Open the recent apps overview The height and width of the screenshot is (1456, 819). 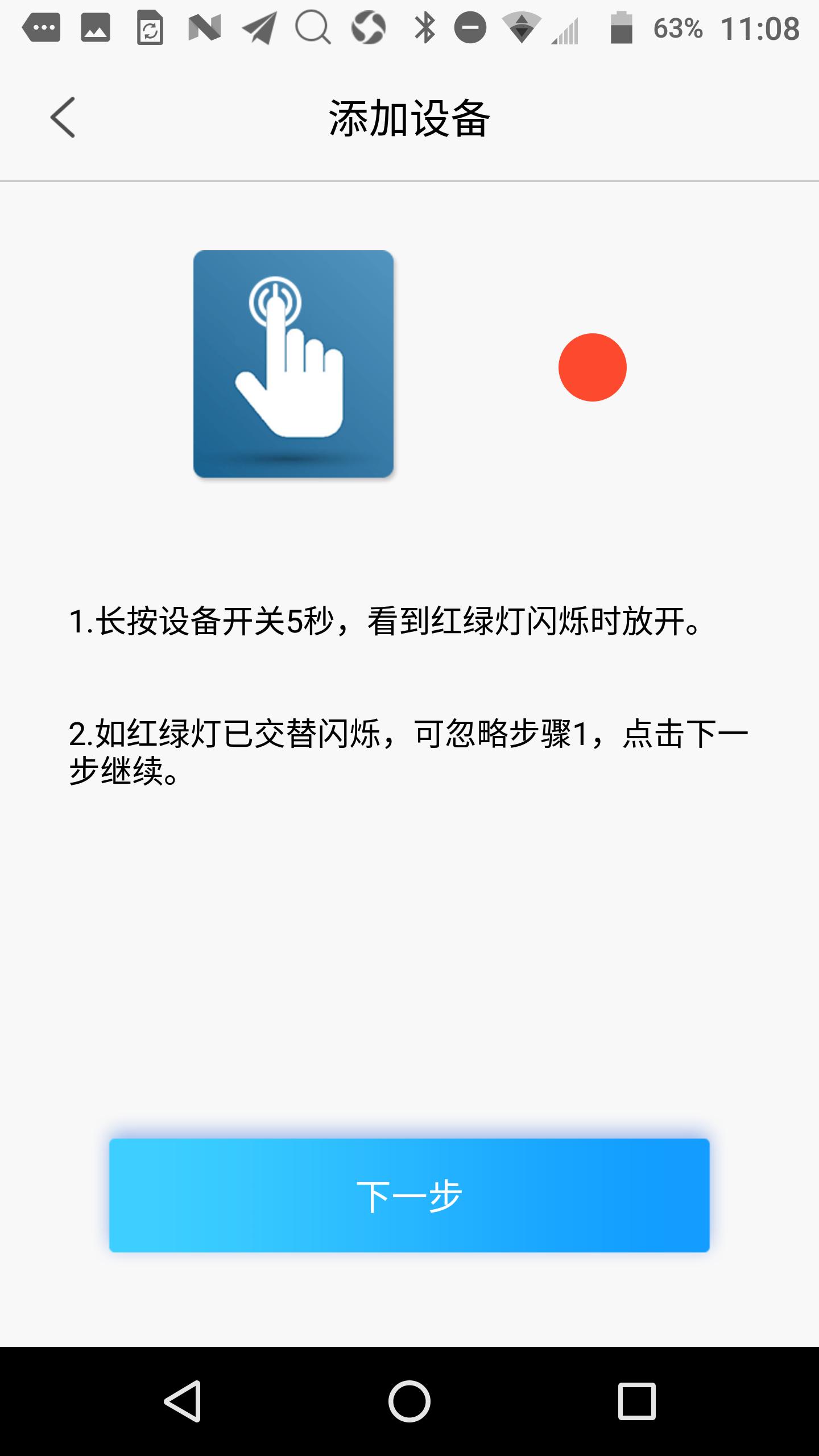(x=636, y=1401)
